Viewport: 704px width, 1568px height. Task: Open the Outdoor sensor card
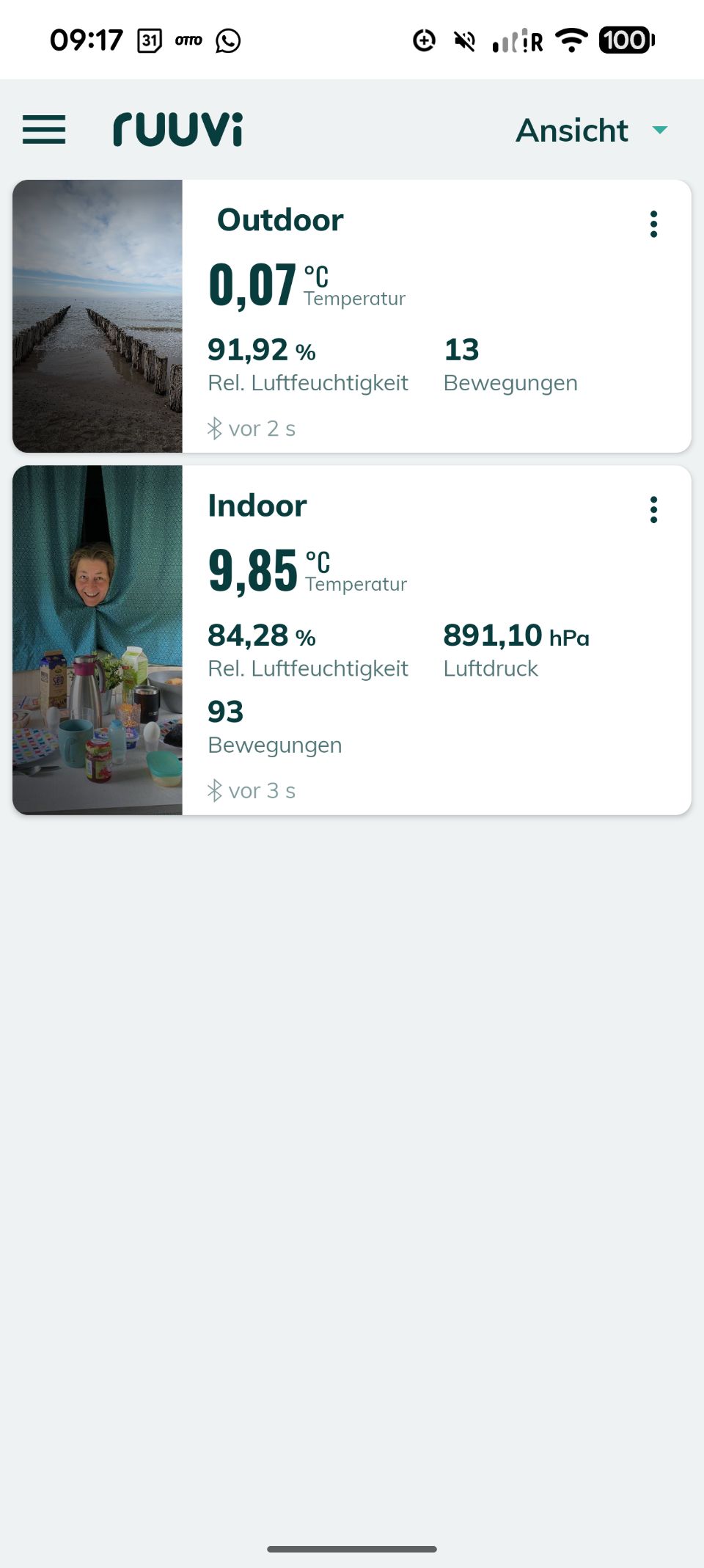pyautogui.click(x=411, y=316)
